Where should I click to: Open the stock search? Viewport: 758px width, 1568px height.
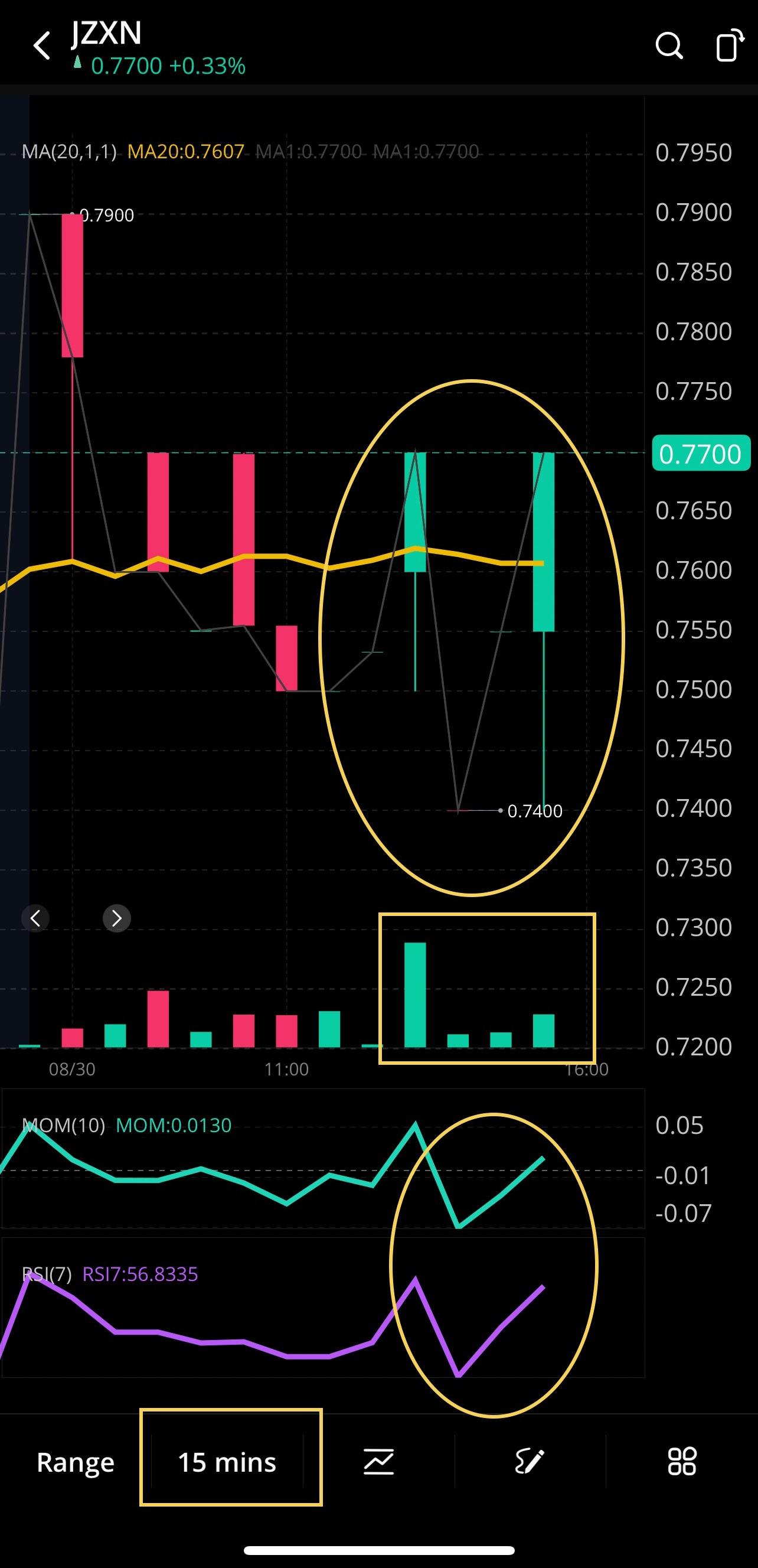pos(669,46)
